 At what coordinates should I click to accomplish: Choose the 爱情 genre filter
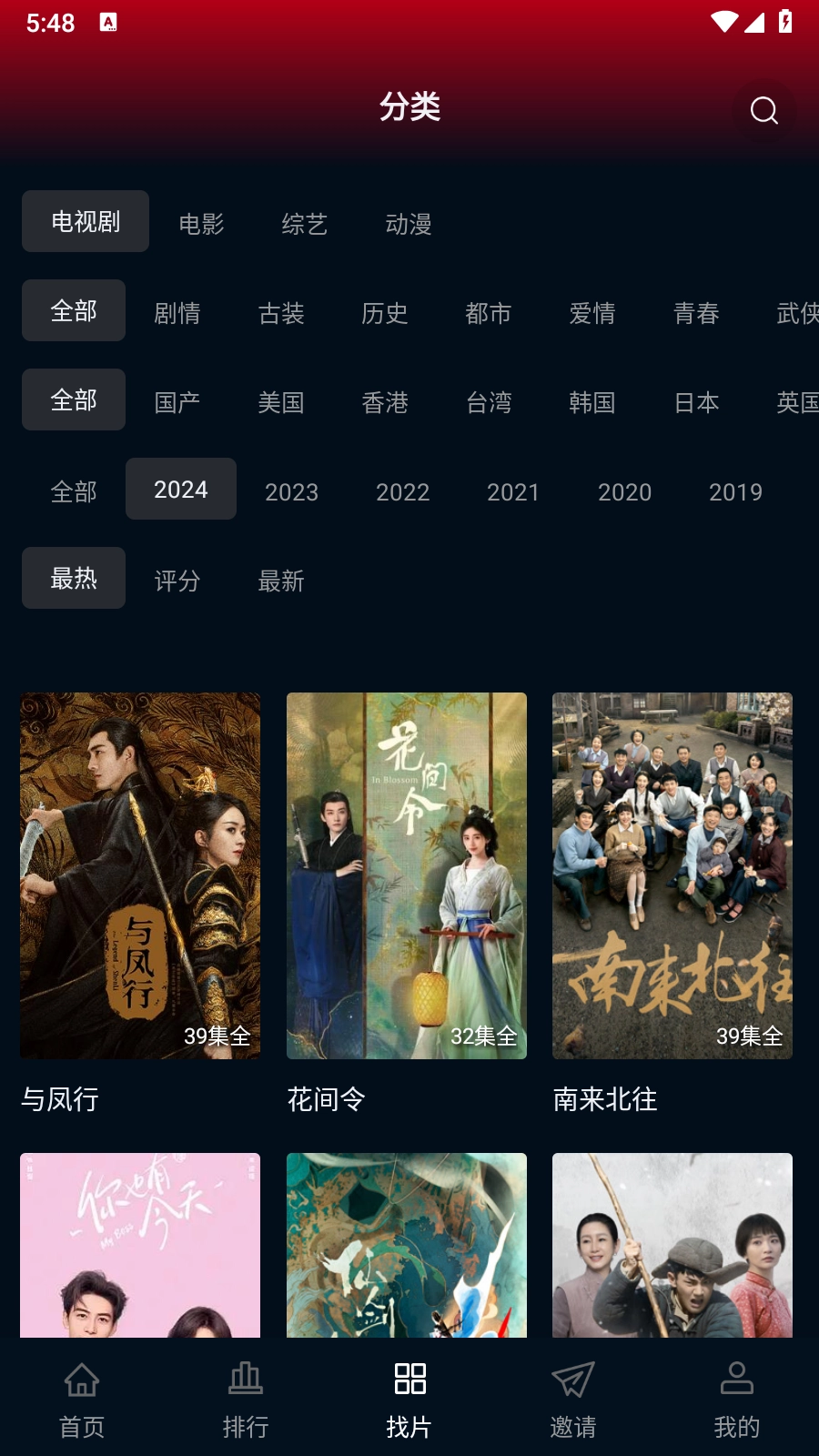pos(591,313)
